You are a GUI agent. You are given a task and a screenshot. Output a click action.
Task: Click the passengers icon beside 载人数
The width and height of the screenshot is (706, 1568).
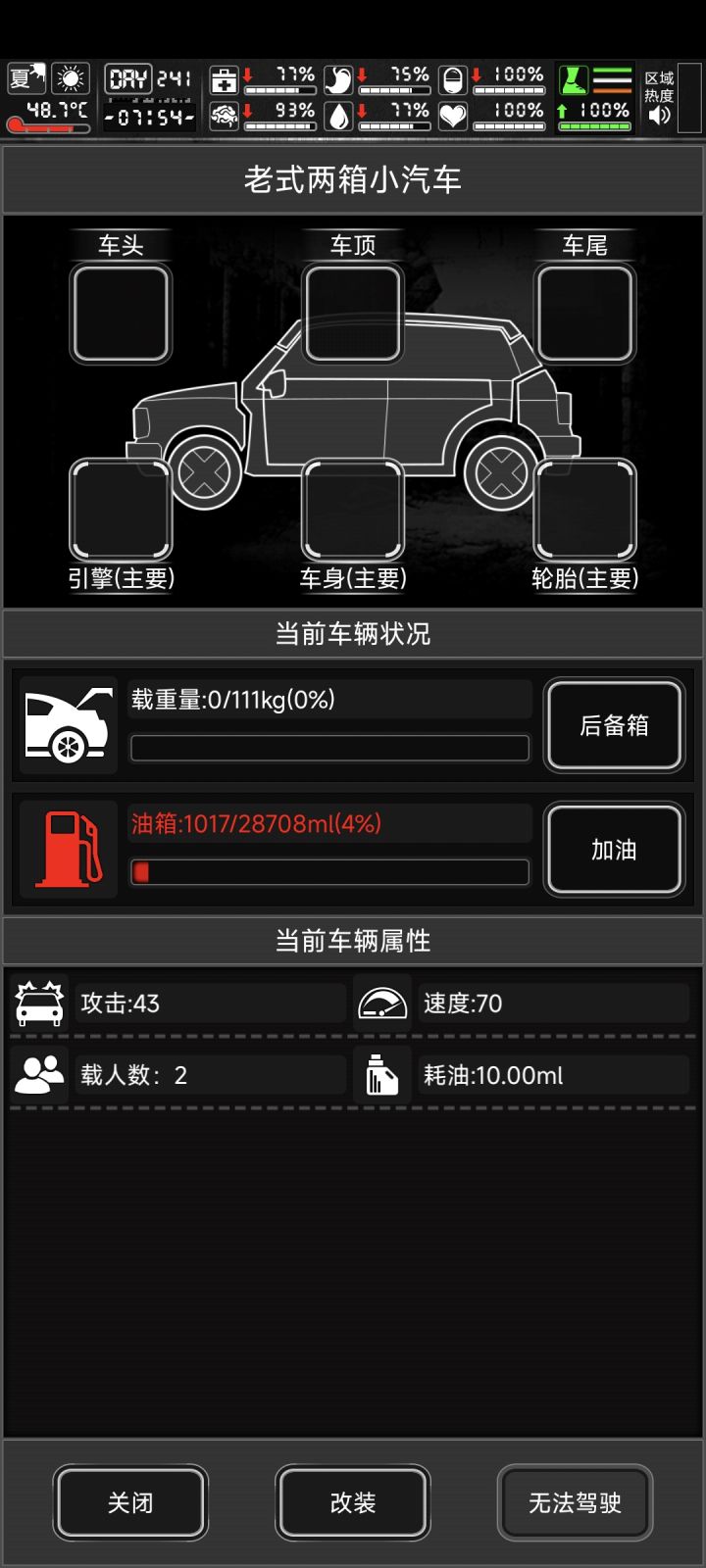pyautogui.click(x=40, y=1073)
